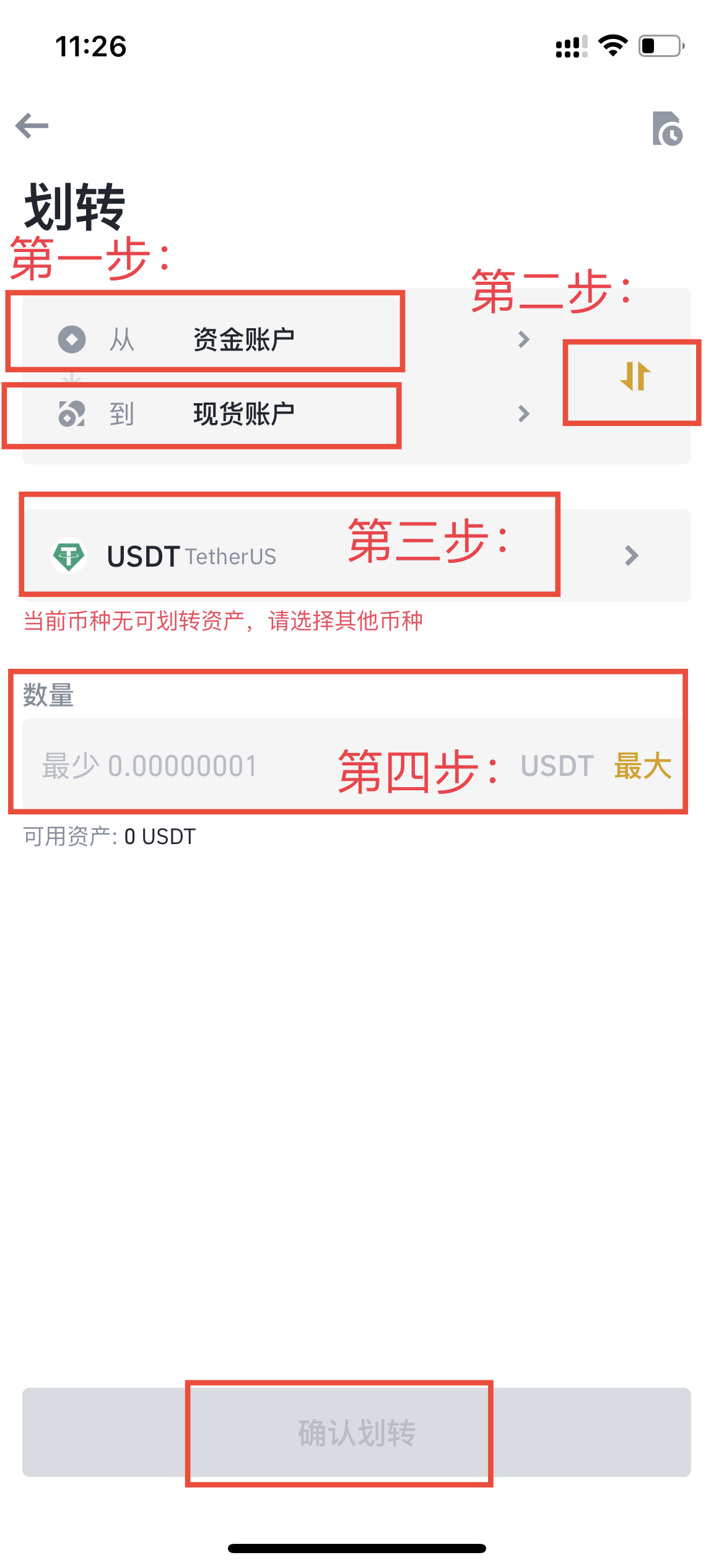Go back using the arrow icon
This screenshot has width=719, height=1568.
click(32, 126)
